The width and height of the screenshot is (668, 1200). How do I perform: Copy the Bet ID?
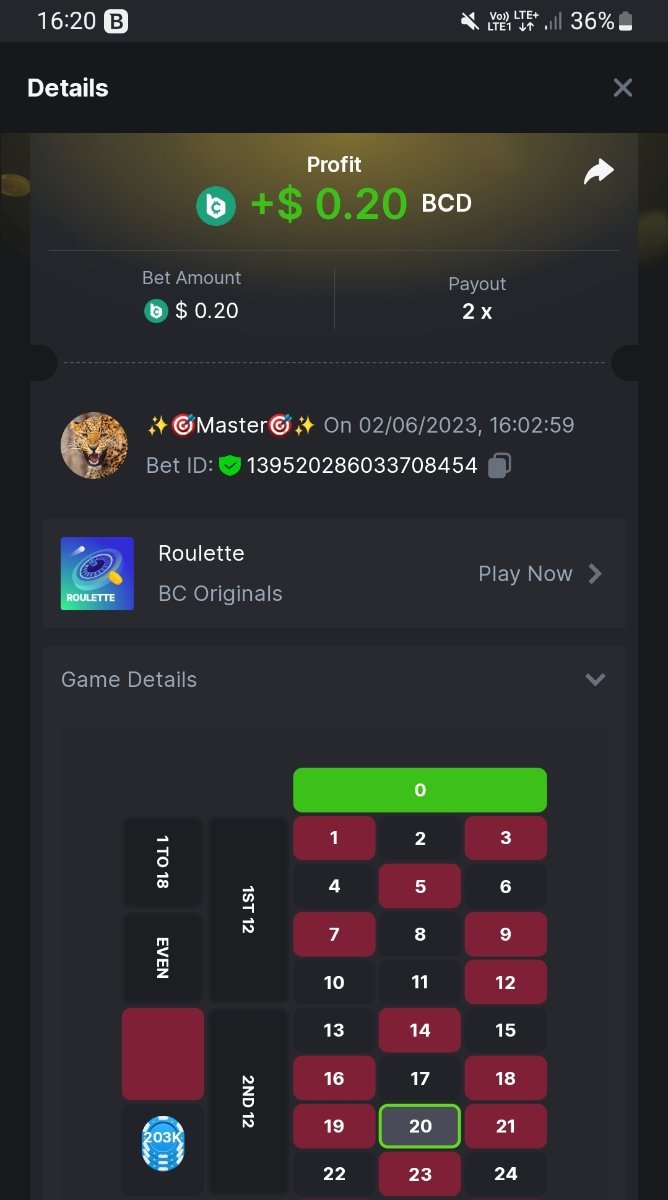click(x=500, y=465)
